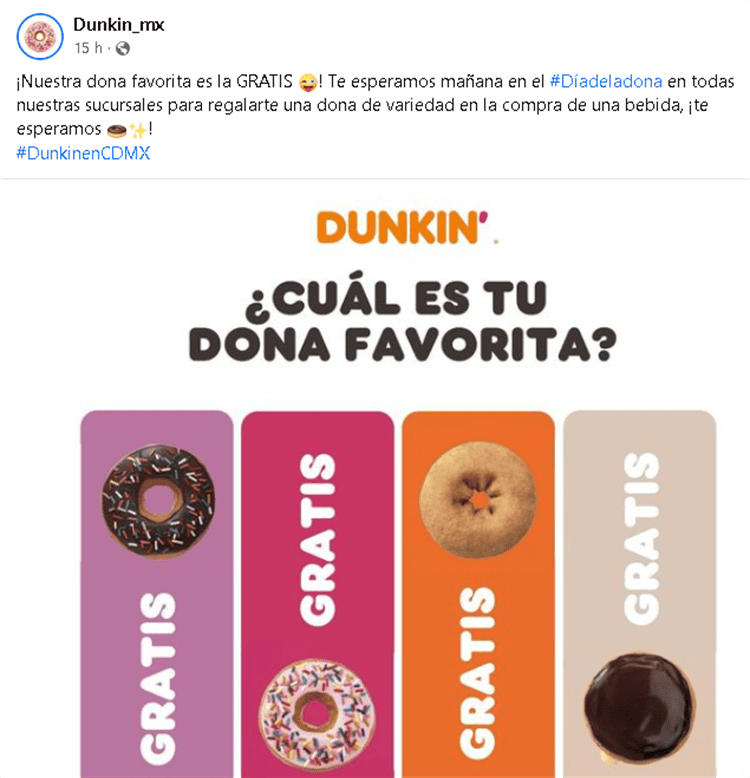Screen dimensions: 750x778
Task: Open the Dunkin_mx page name
Action: pos(118,25)
